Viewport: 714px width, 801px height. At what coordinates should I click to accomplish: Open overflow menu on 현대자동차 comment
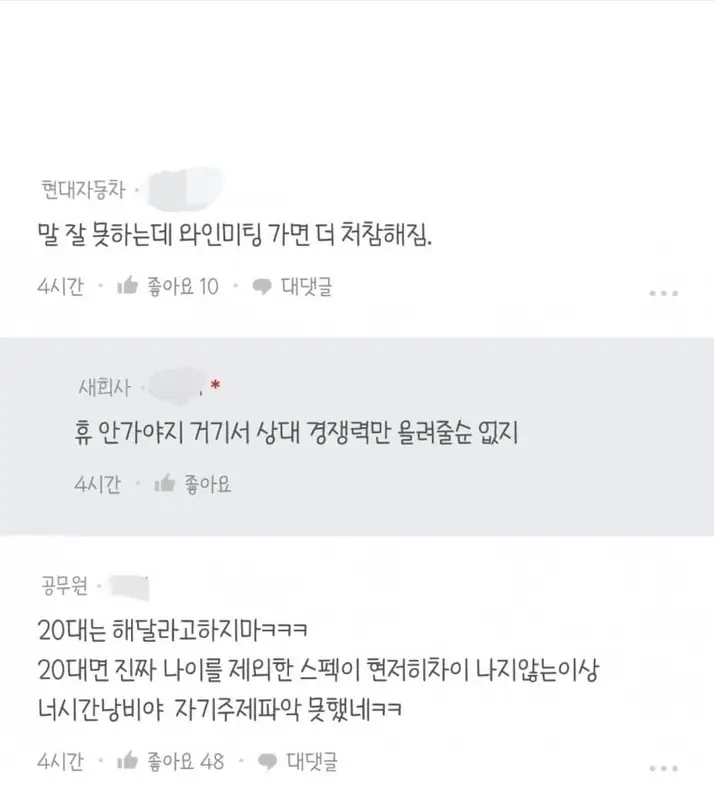(x=663, y=294)
